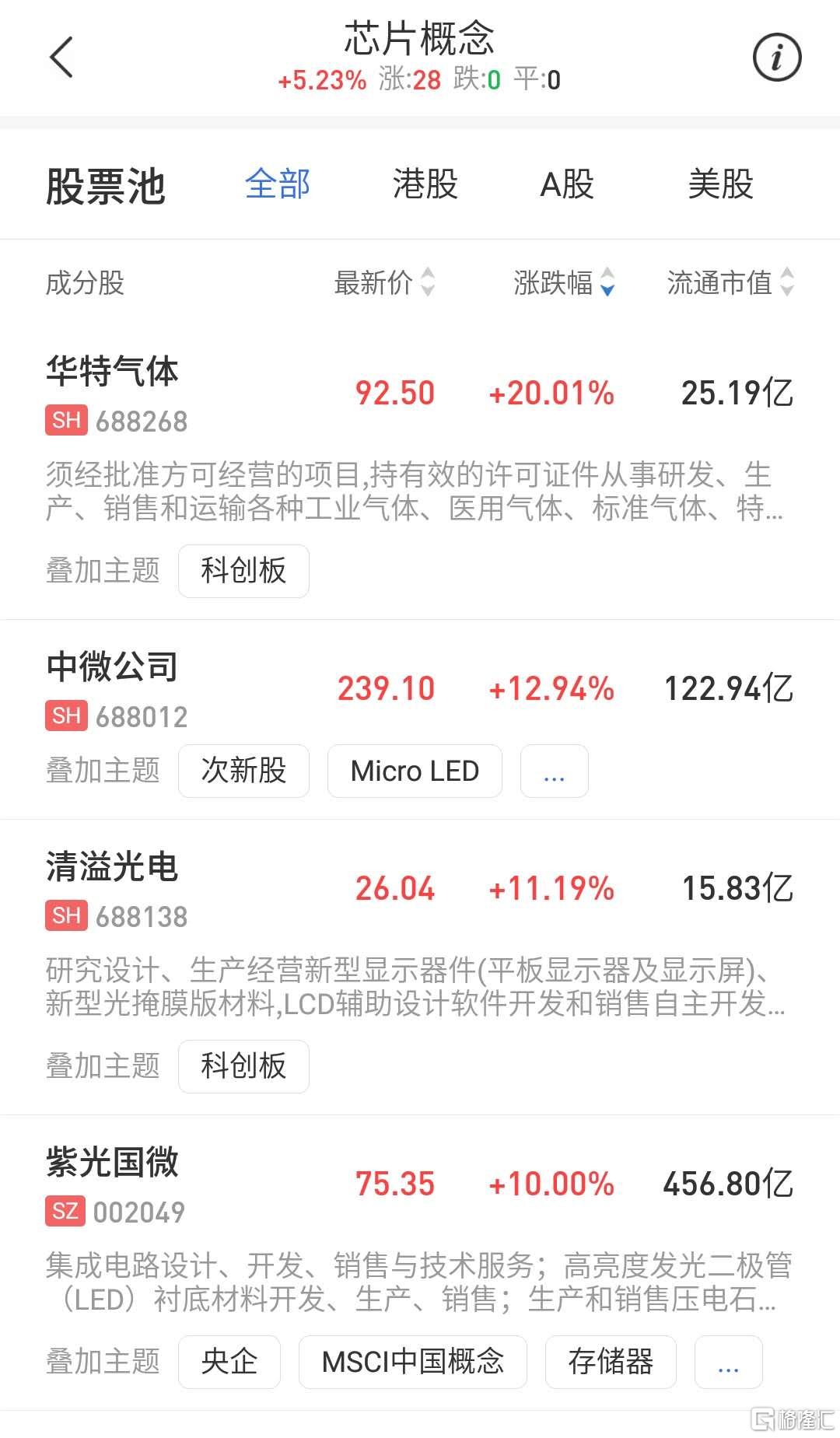Tap the 央企 theme chip
The height and width of the screenshot is (1438, 840).
229,1362
